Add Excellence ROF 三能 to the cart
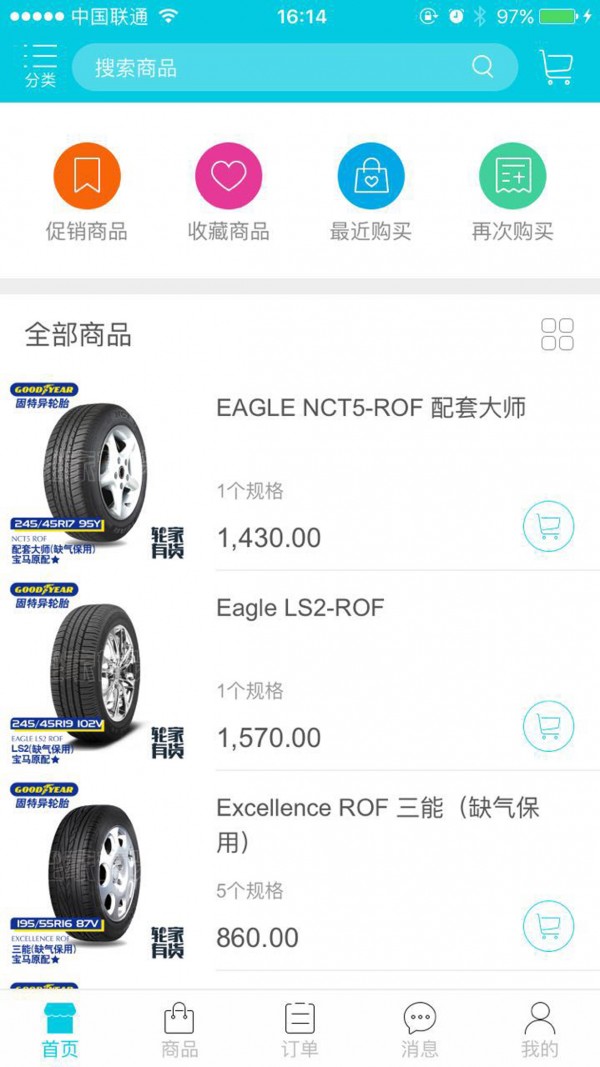Viewport: 600px width, 1067px height. [548, 926]
